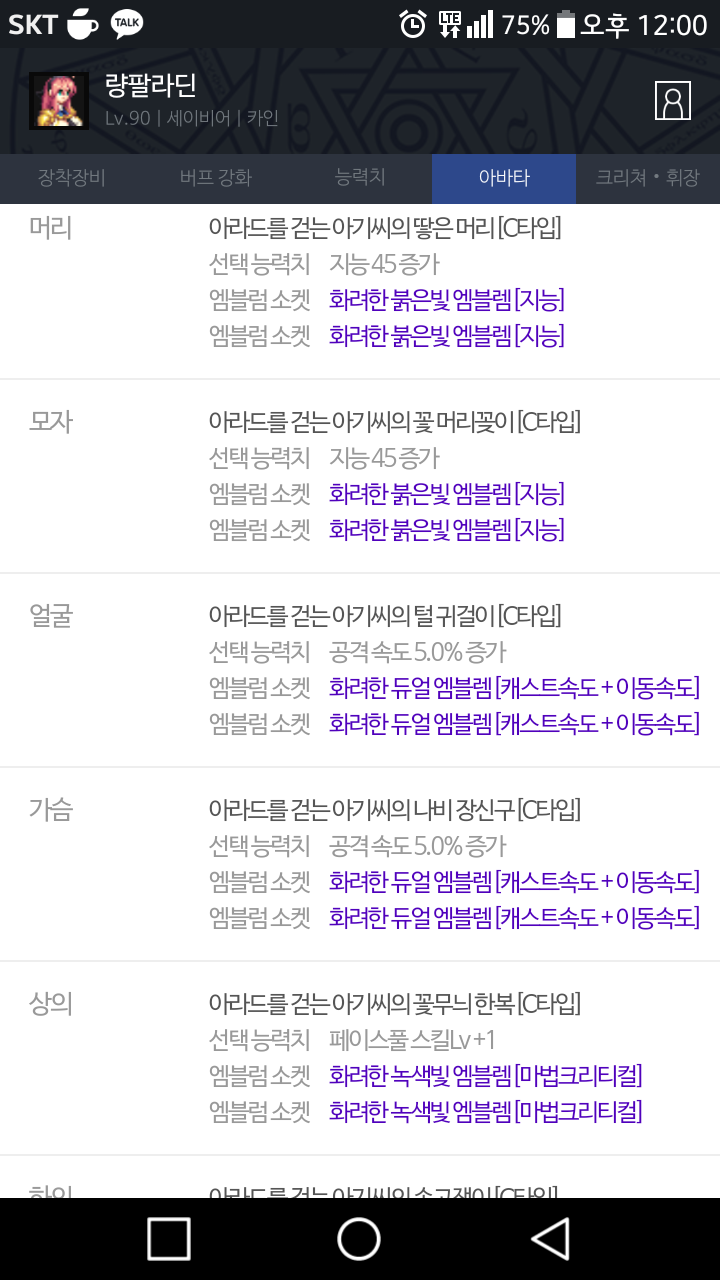Switch to the 버프 강화 tab
The width and height of the screenshot is (720, 1280).
[216, 179]
